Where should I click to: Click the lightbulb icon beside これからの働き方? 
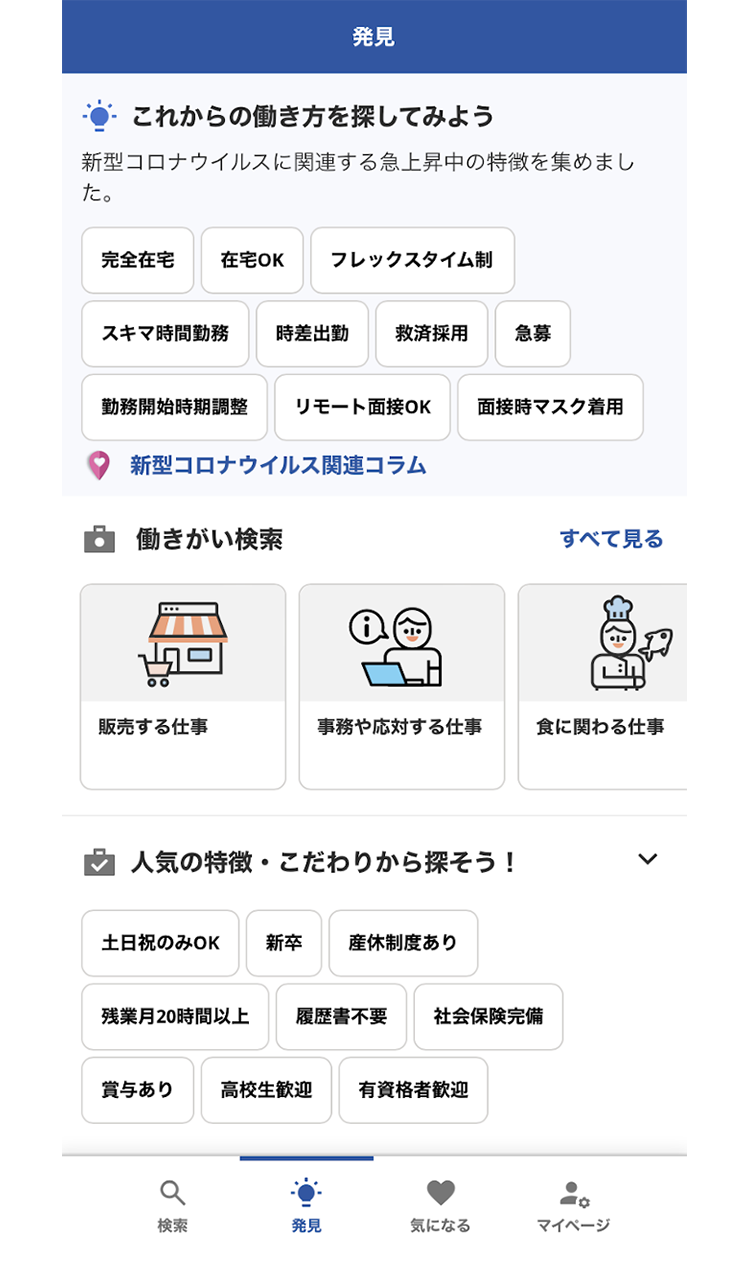(99, 114)
